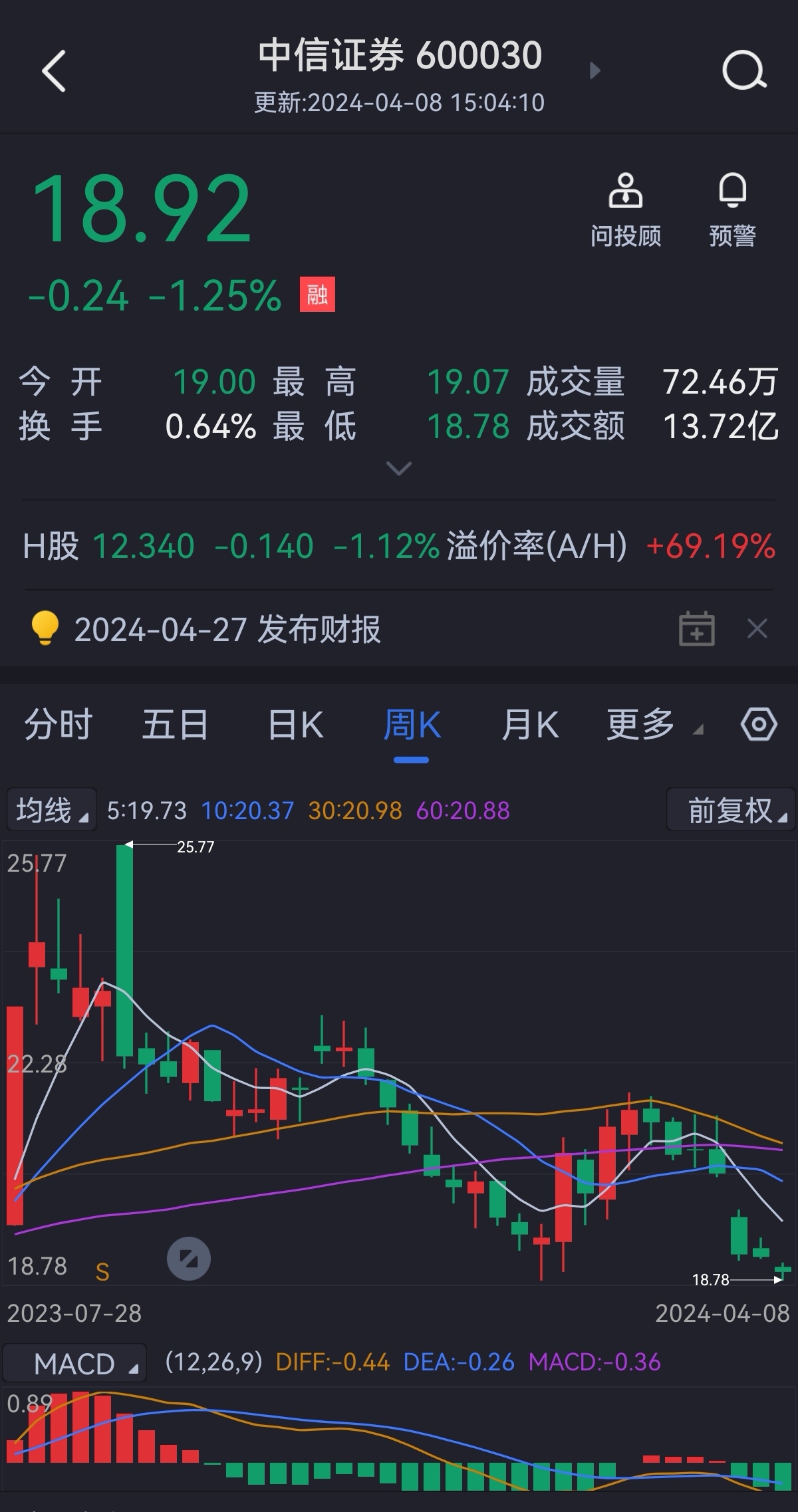Switch to the 分时 chart tab
The width and height of the screenshot is (798, 1512).
(59, 725)
